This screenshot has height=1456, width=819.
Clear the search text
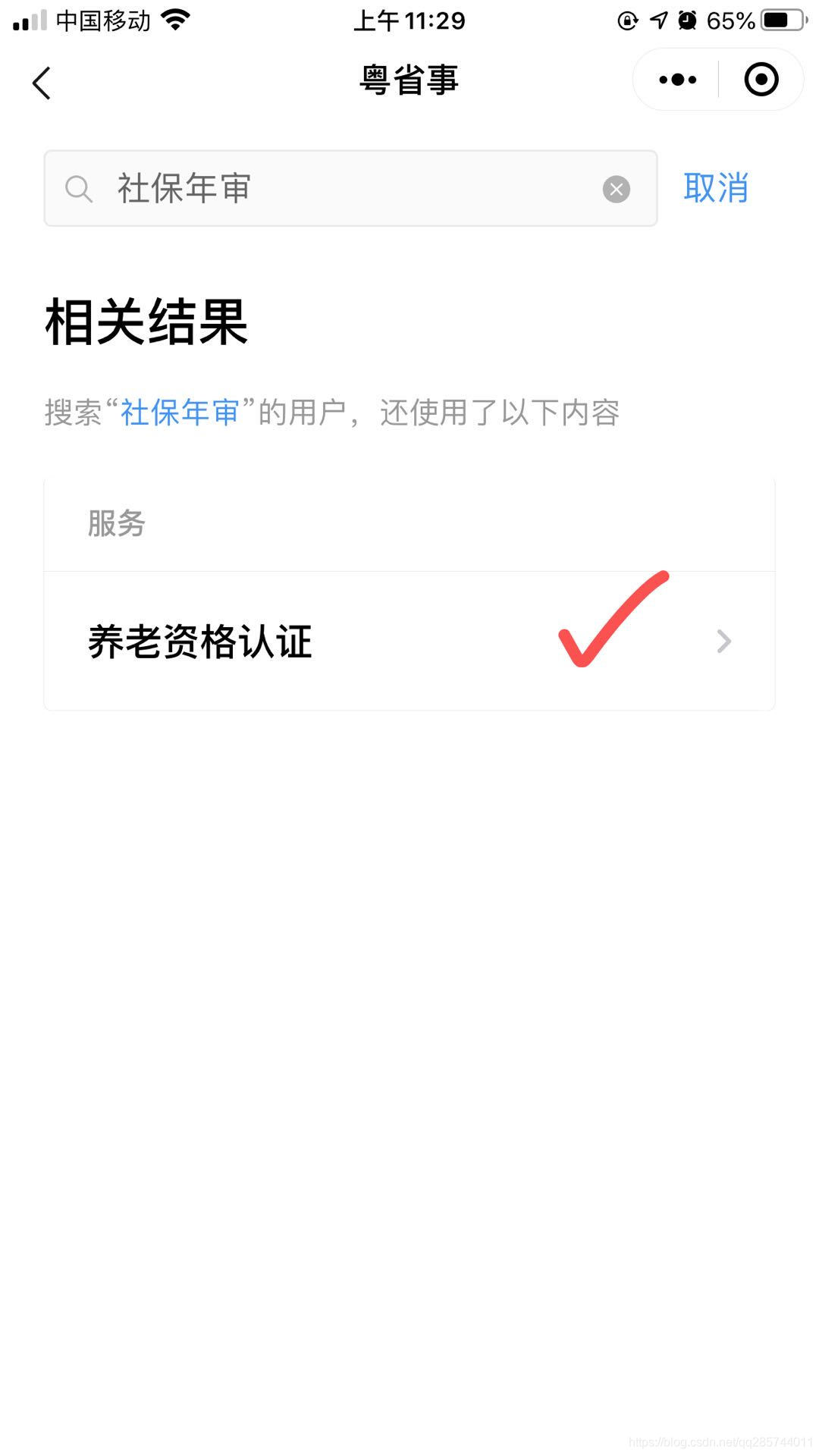tap(617, 189)
